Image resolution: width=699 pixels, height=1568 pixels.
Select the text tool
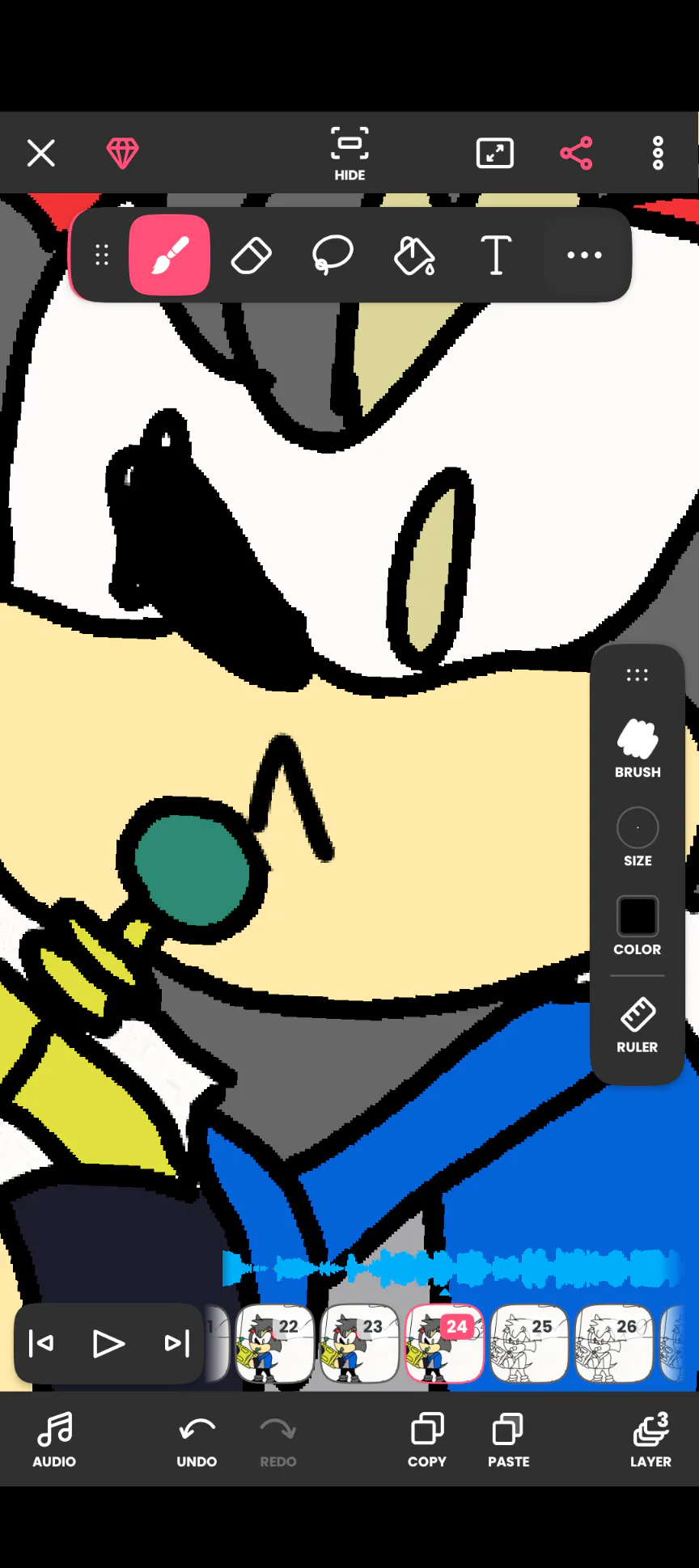pos(496,256)
